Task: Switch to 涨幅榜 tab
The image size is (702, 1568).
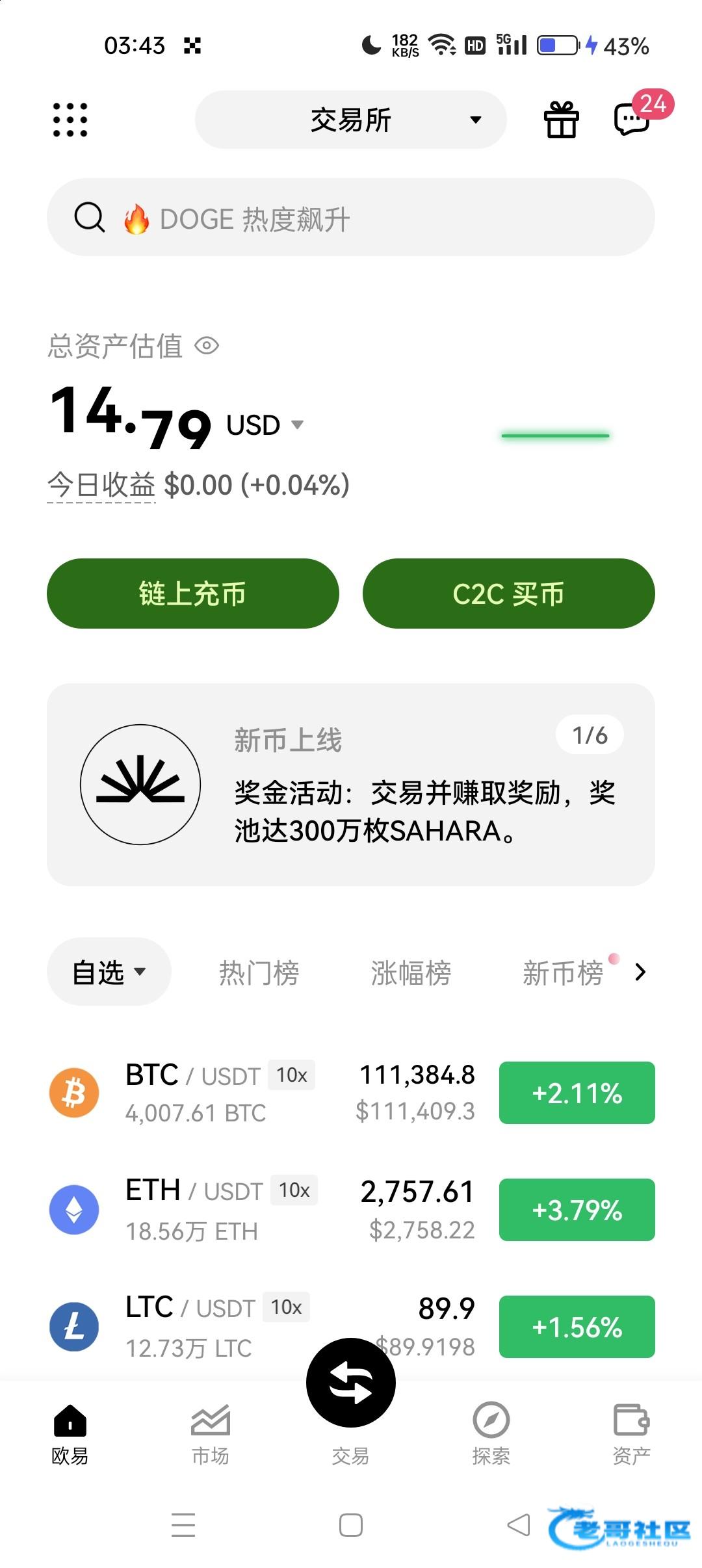Action: tap(411, 973)
